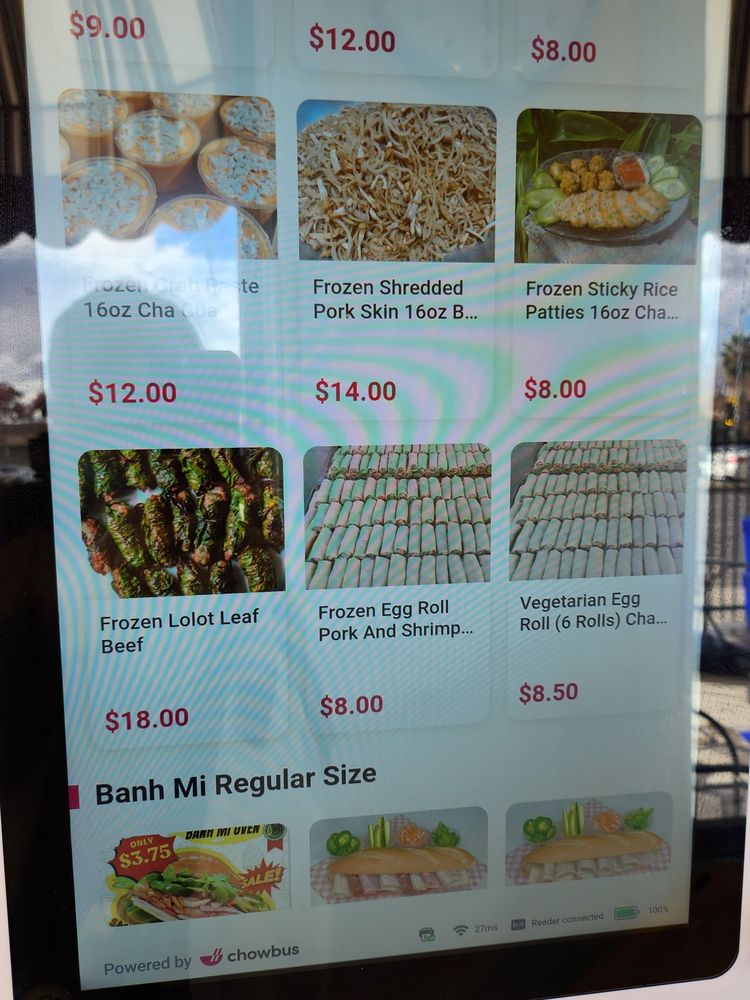Select Vegetarian Egg Roll (6 Rolls)
750x1000 pixels.
596,577
